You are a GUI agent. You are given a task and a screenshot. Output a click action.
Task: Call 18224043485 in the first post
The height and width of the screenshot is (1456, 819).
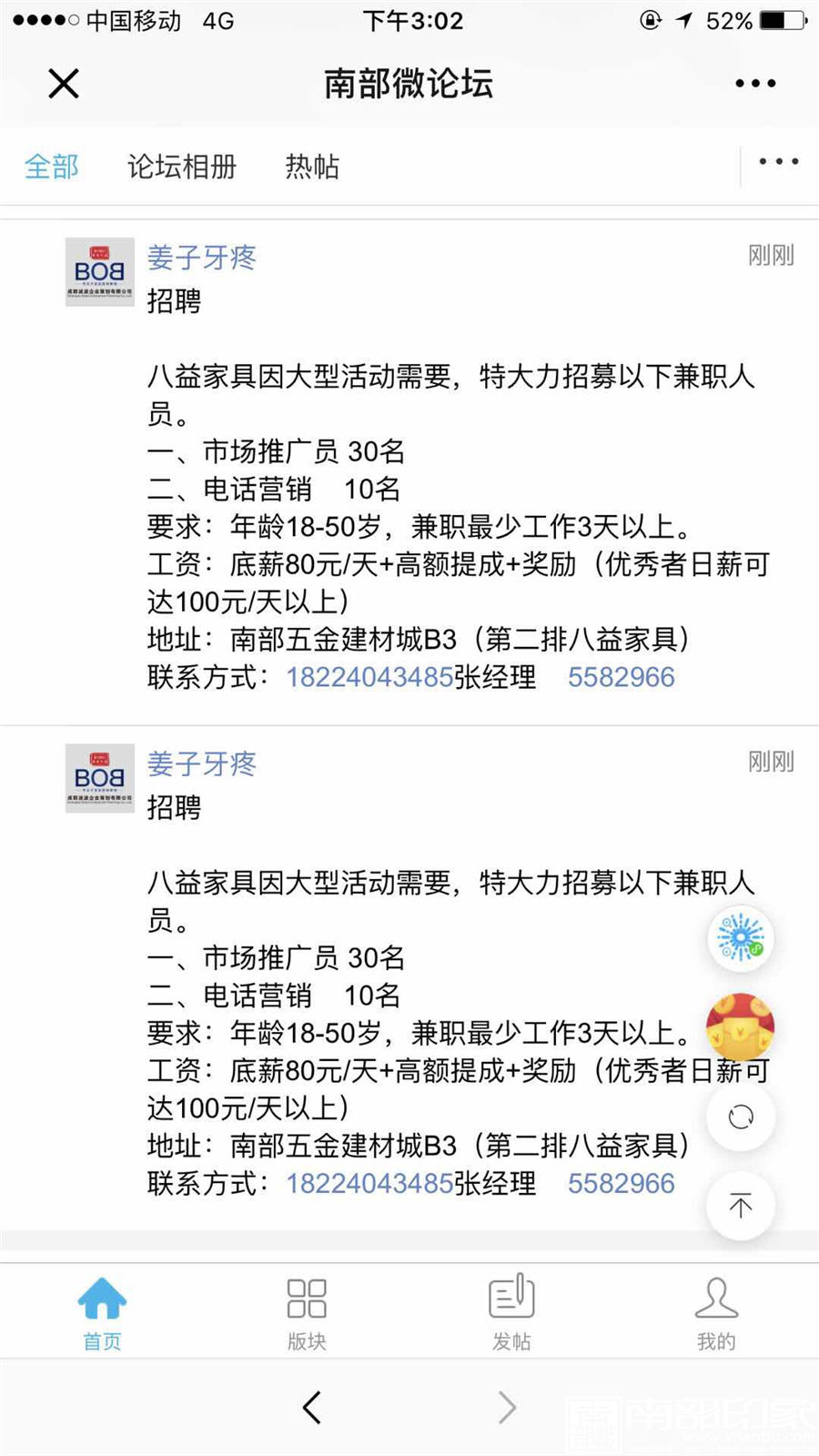click(x=369, y=677)
